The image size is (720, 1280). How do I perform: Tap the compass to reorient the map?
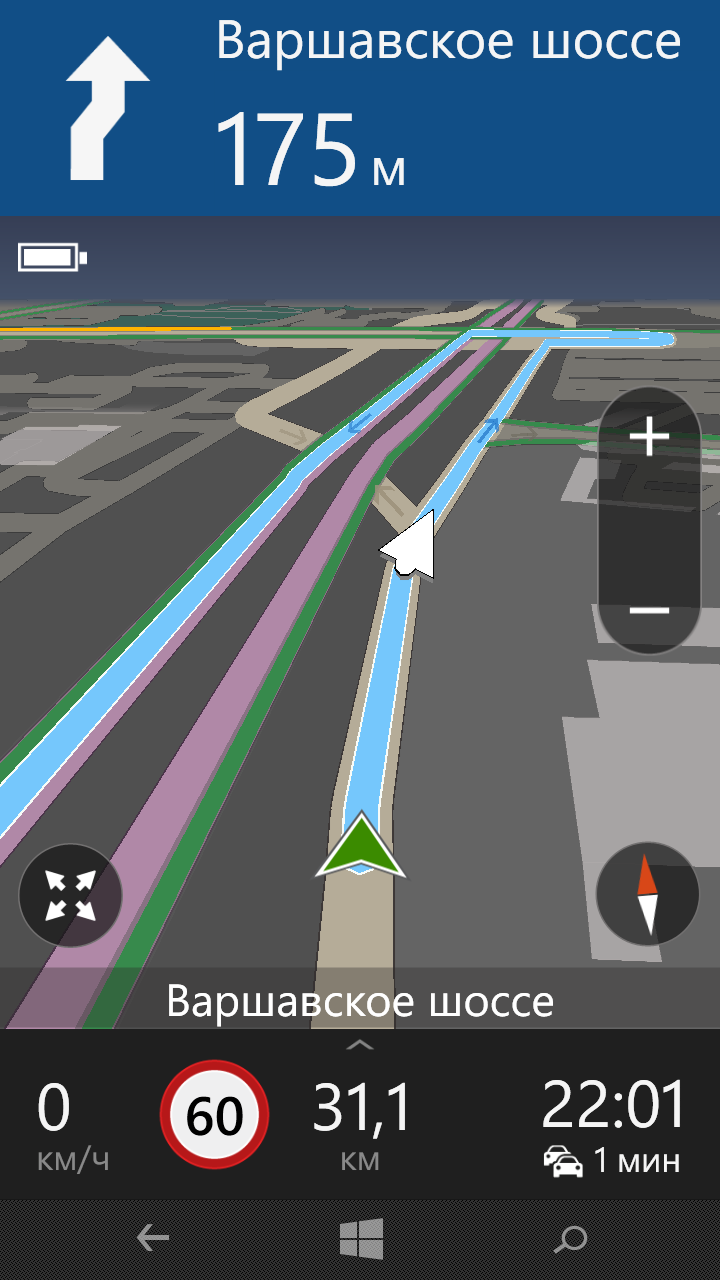click(x=647, y=895)
